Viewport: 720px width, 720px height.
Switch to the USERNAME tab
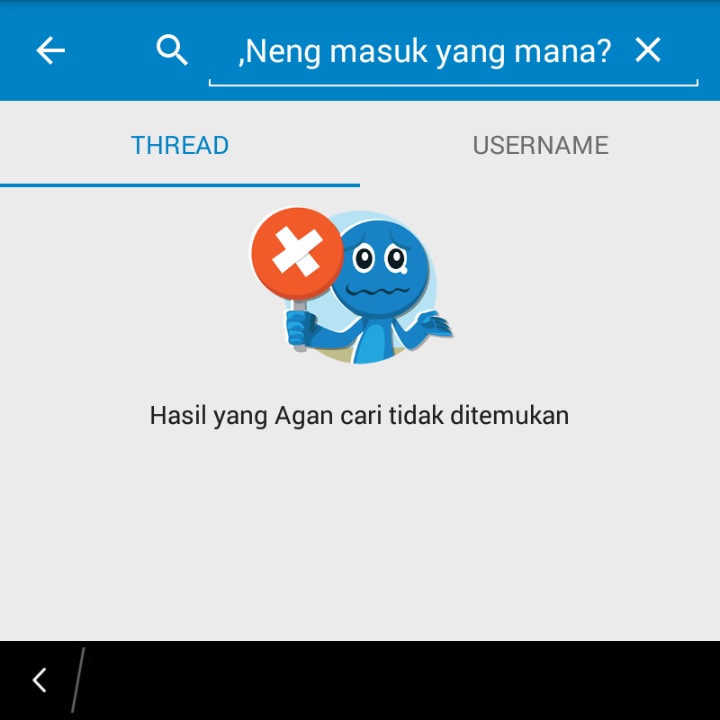click(540, 145)
